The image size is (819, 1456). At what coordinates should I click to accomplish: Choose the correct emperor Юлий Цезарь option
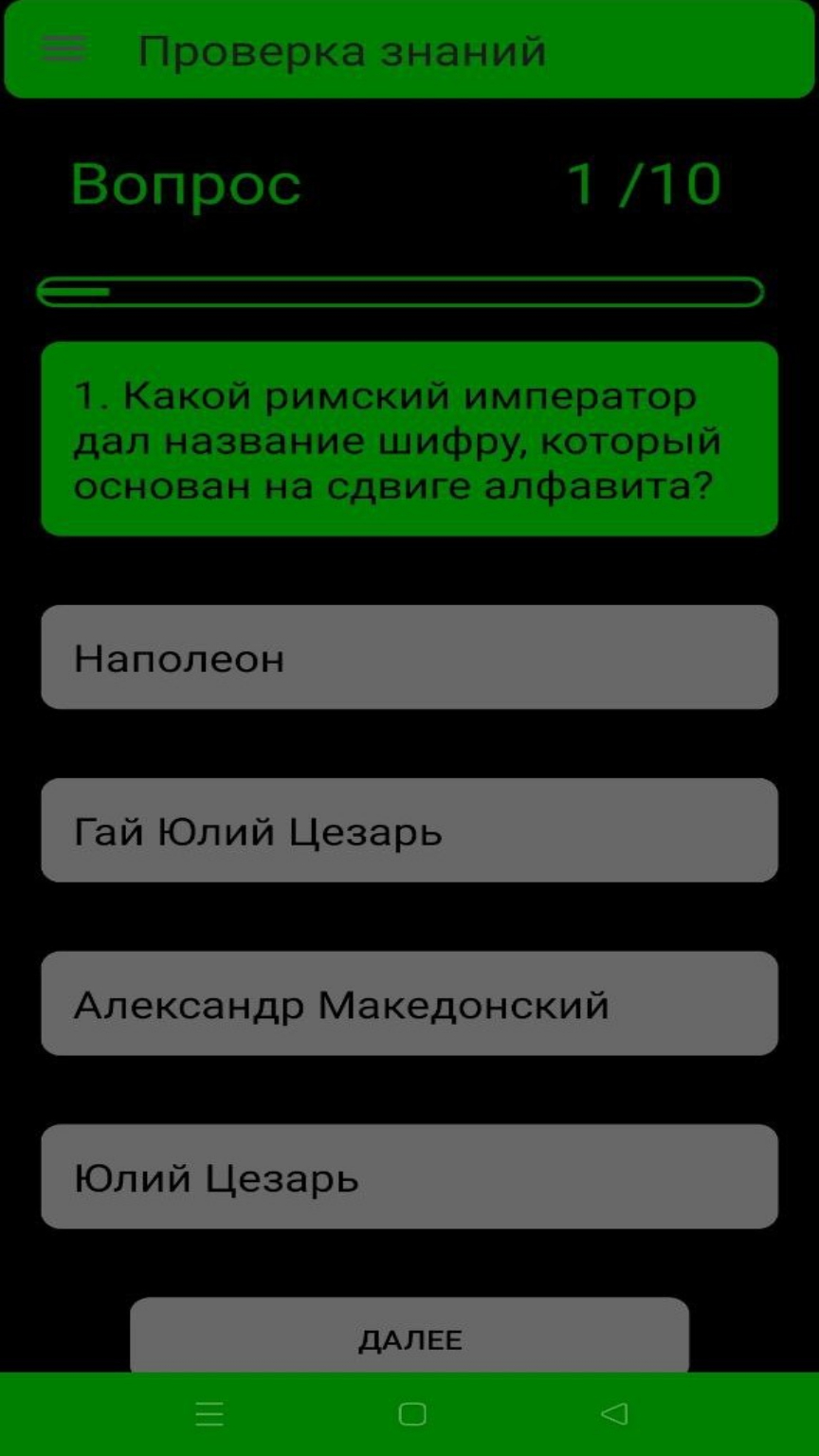408,1175
